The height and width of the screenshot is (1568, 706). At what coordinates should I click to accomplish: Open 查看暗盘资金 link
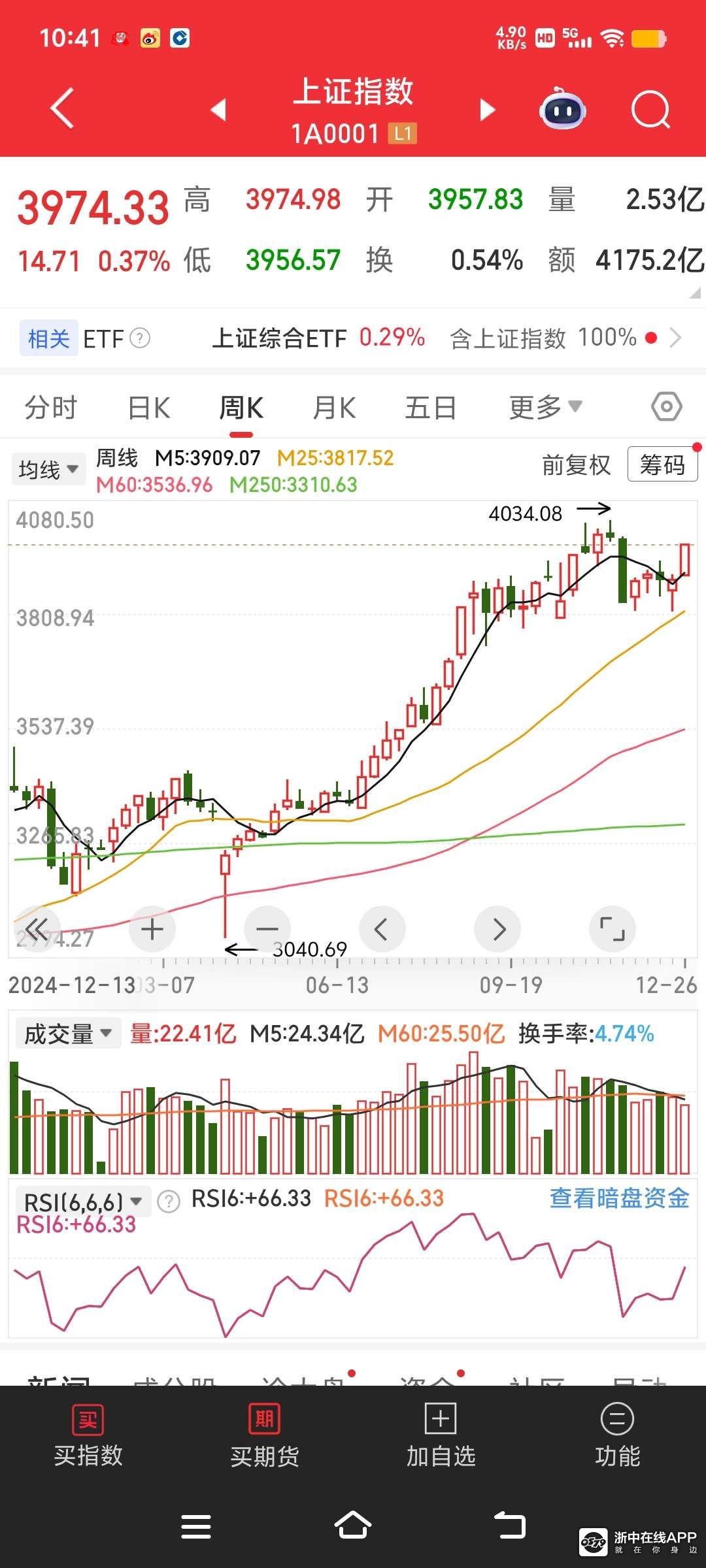click(619, 1198)
